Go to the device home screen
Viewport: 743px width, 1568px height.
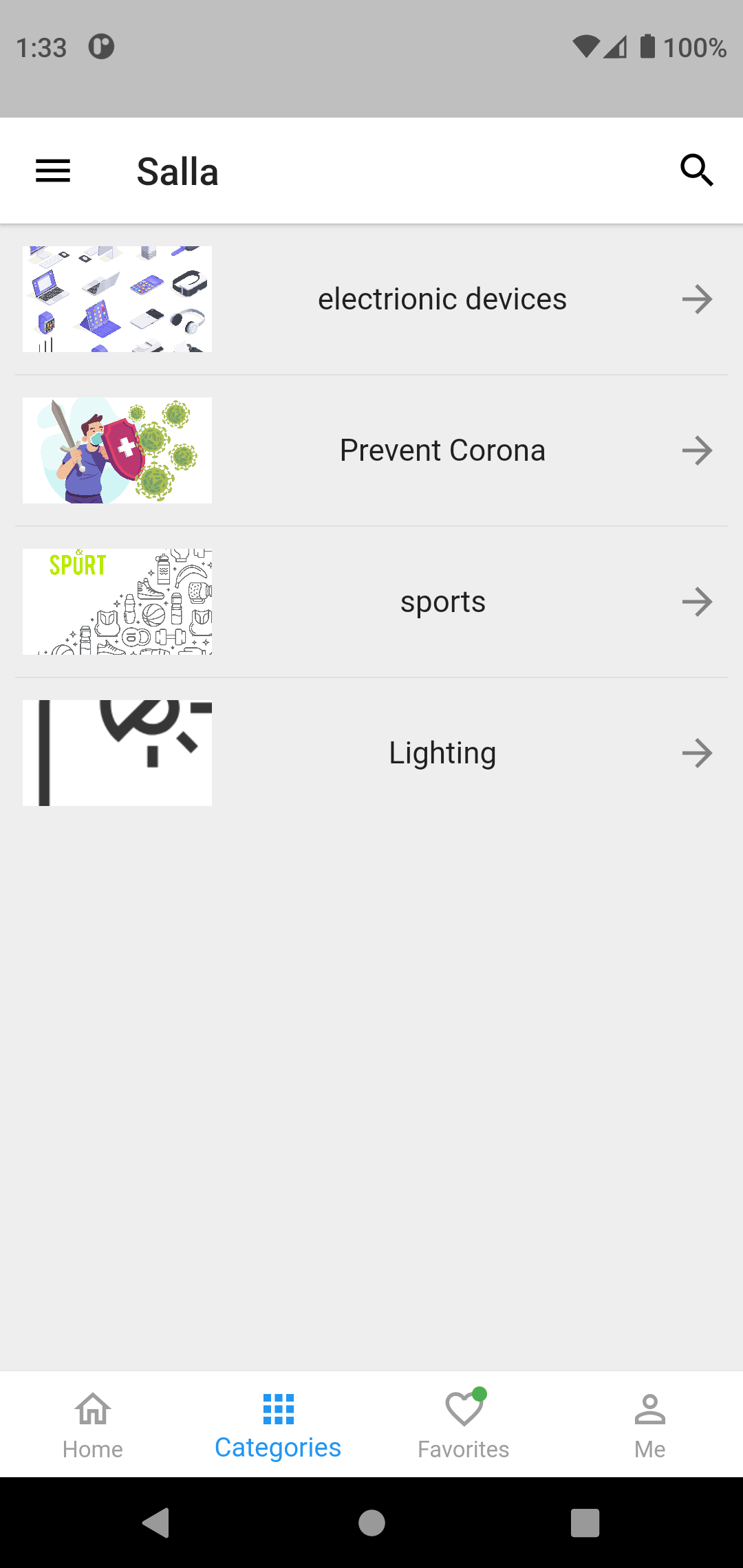(x=371, y=1523)
